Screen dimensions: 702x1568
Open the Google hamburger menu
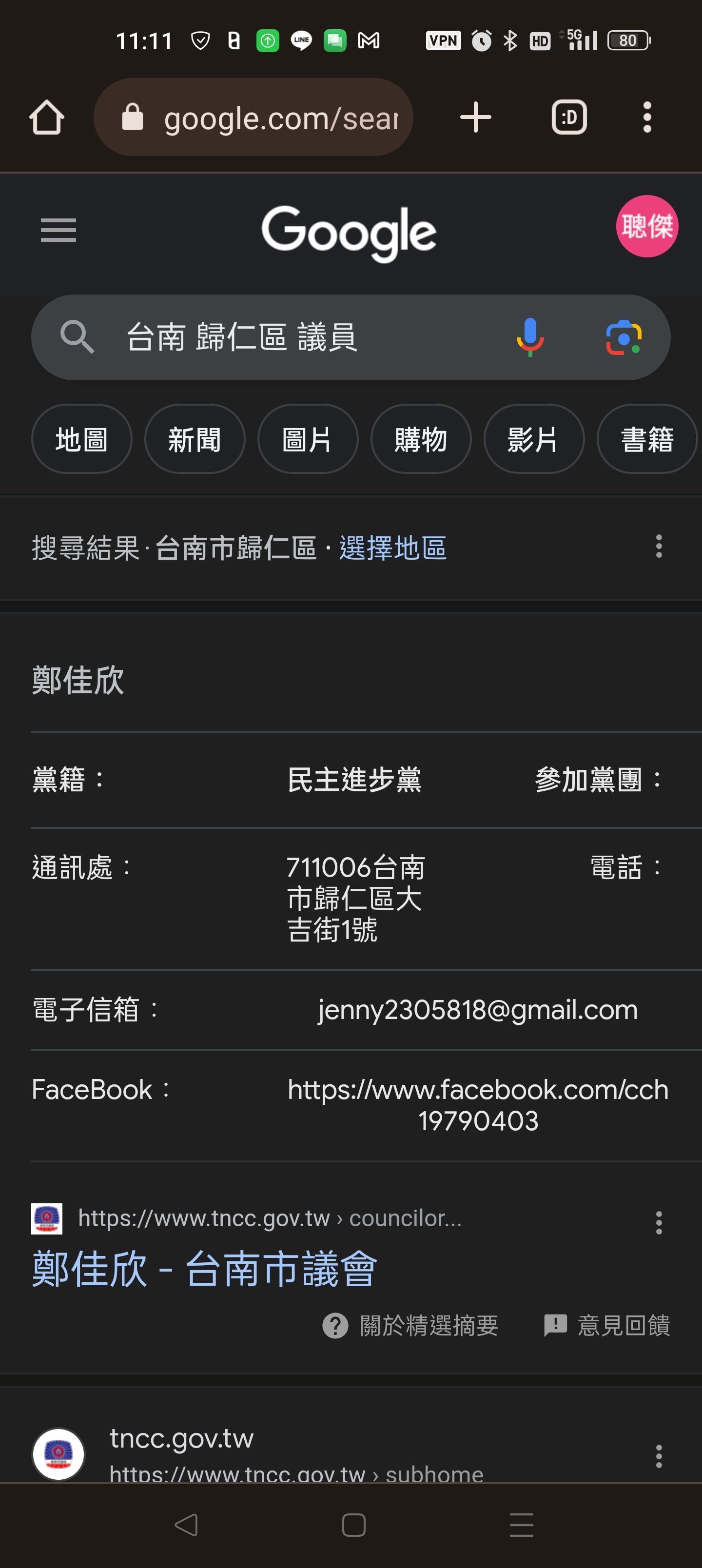[58, 230]
